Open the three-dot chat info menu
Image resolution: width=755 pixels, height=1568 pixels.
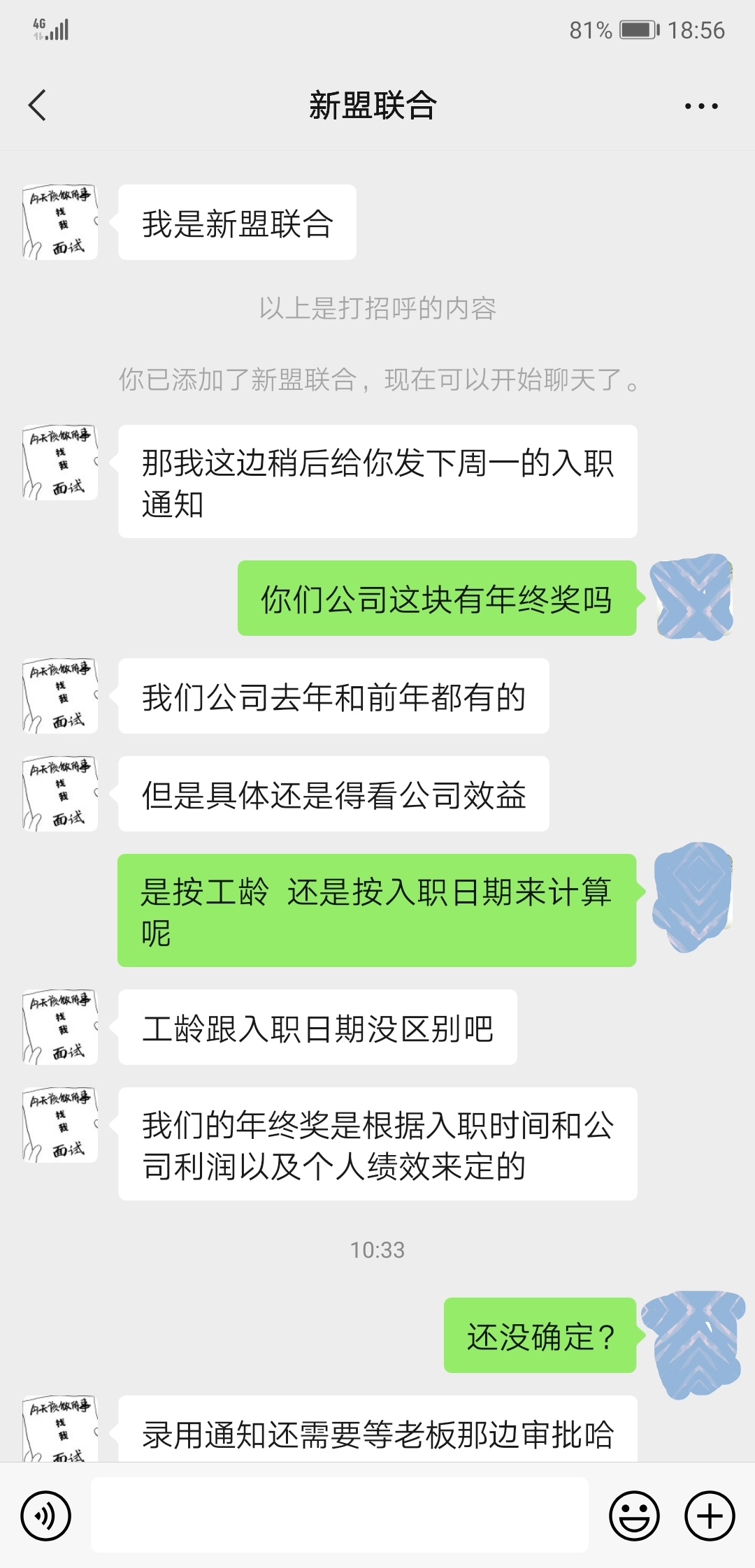coord(700,106)
